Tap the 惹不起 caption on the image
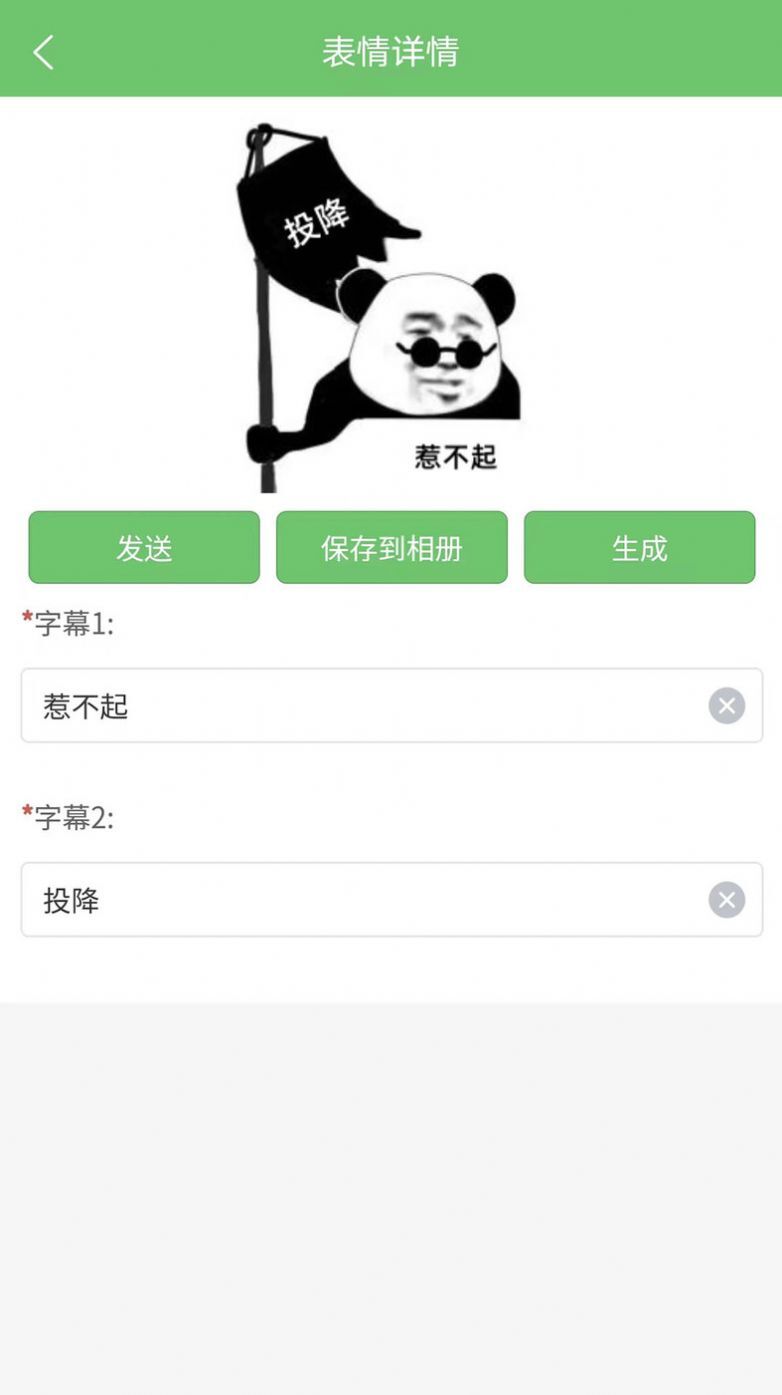Screen dimensions: 782x1395 (x=455, y=456)
